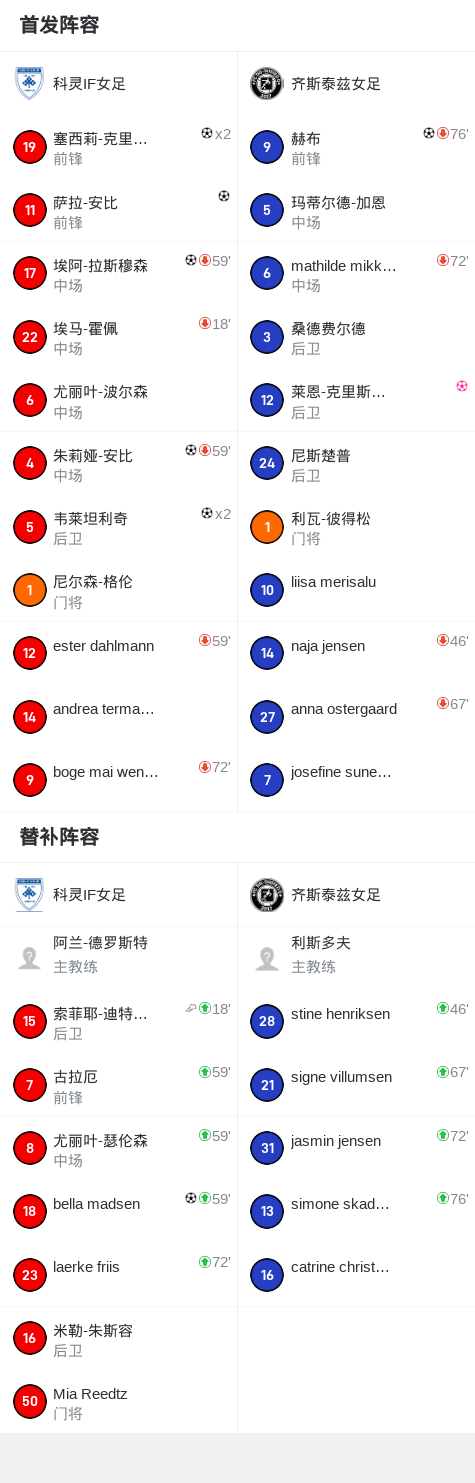View player naja jensen details
Image resolution: width=475 pixels, height=1483 pixels.
point(356,653)
